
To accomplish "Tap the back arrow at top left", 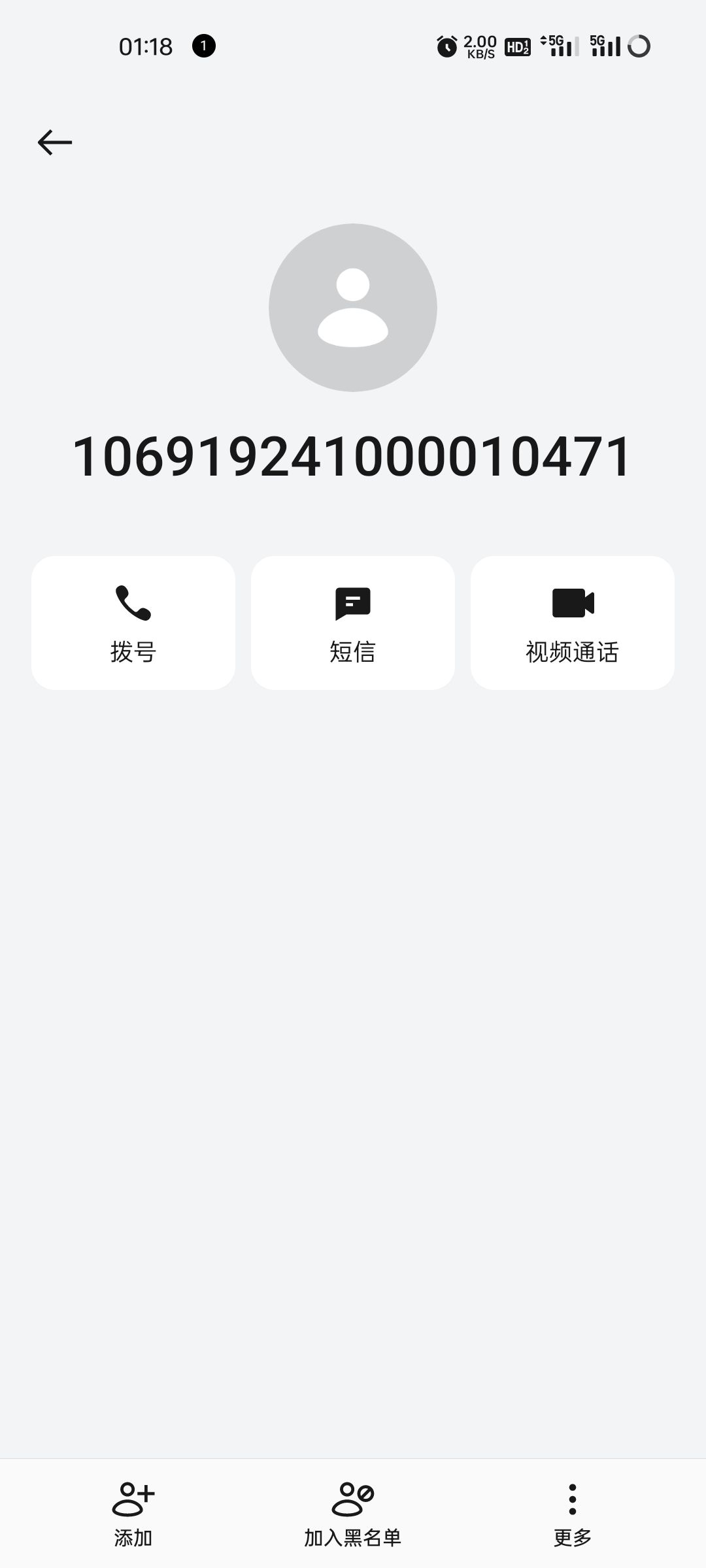I will tap(54, 142).
